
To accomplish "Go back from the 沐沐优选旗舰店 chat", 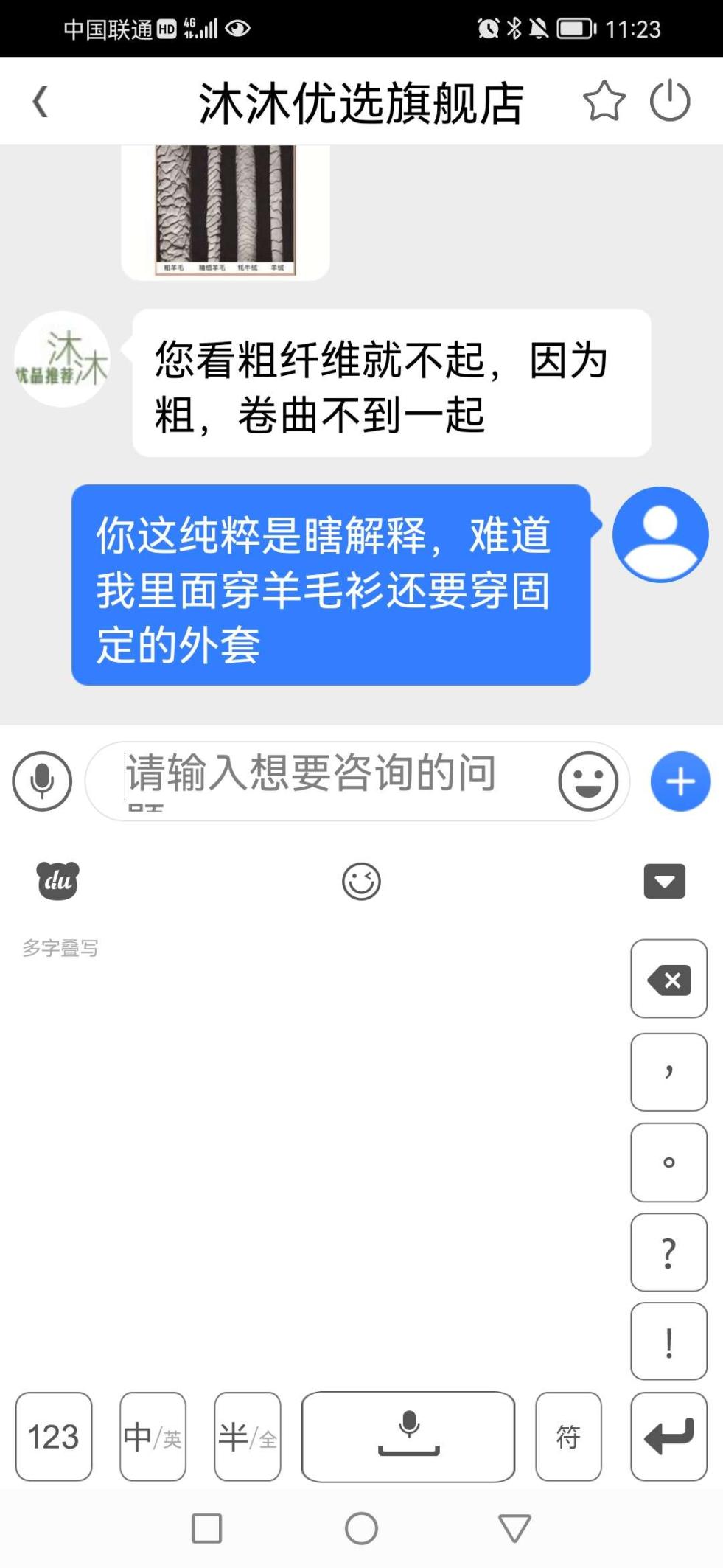I will coord(41,102).
